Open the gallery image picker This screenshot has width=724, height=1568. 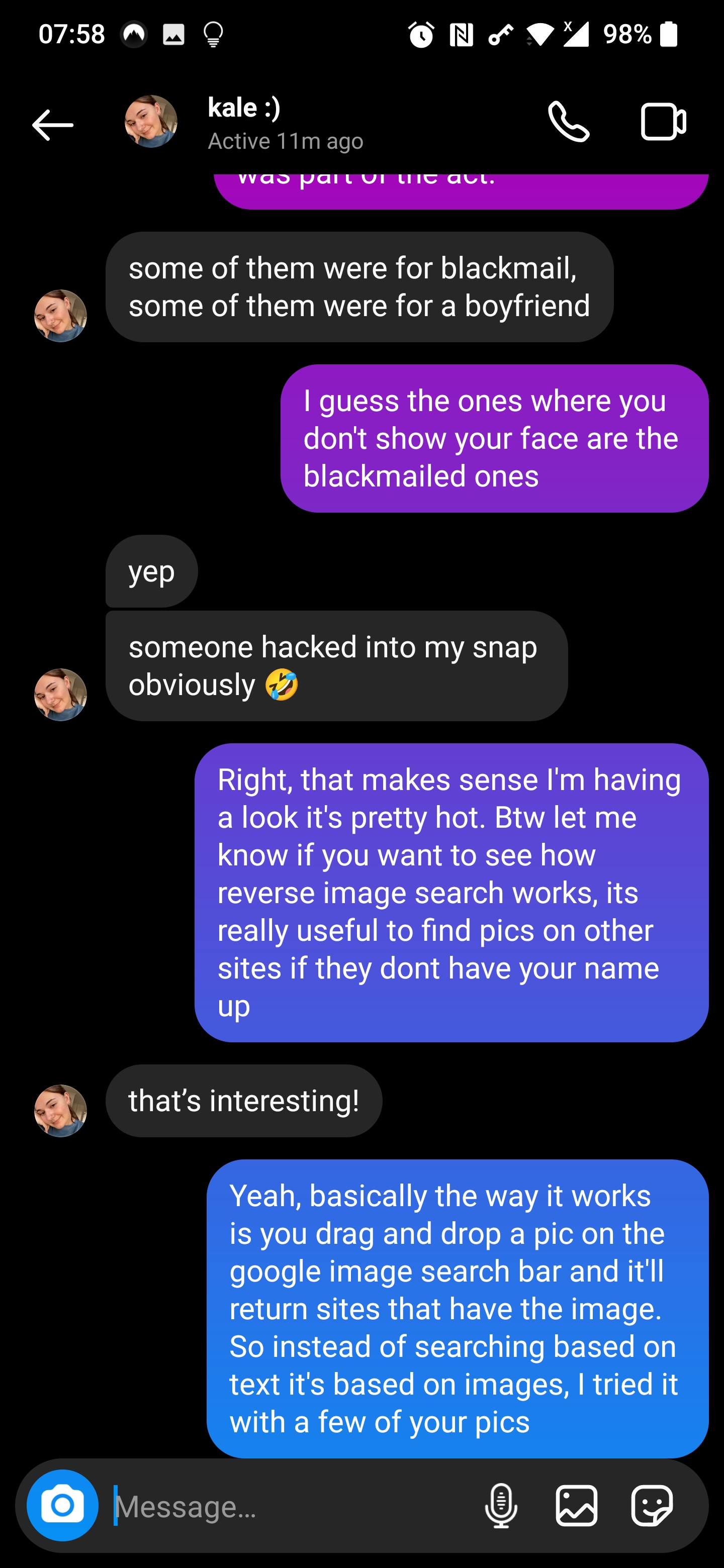pyautogui.click(x=576, y=1505)
